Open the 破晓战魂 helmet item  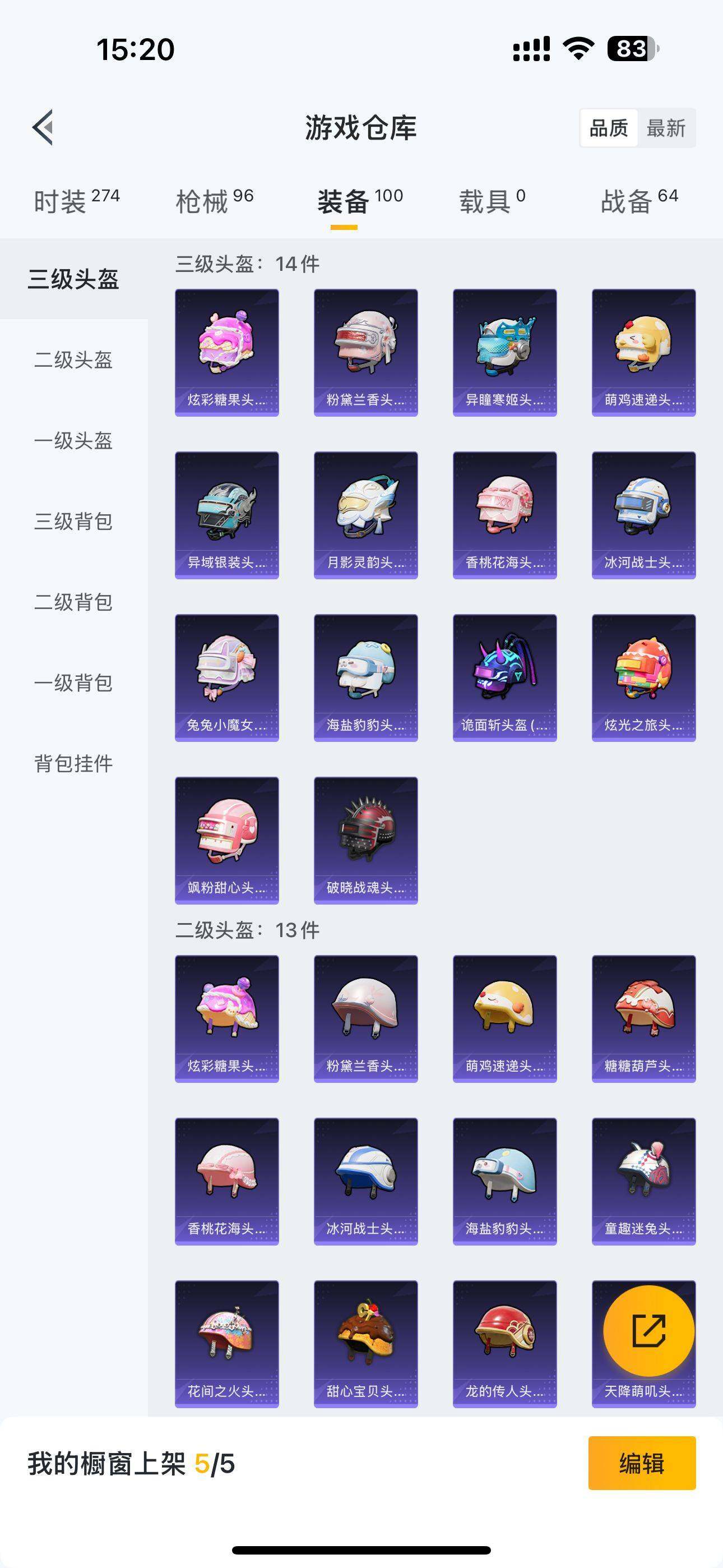pyautogui.click(x=366, y=840)
